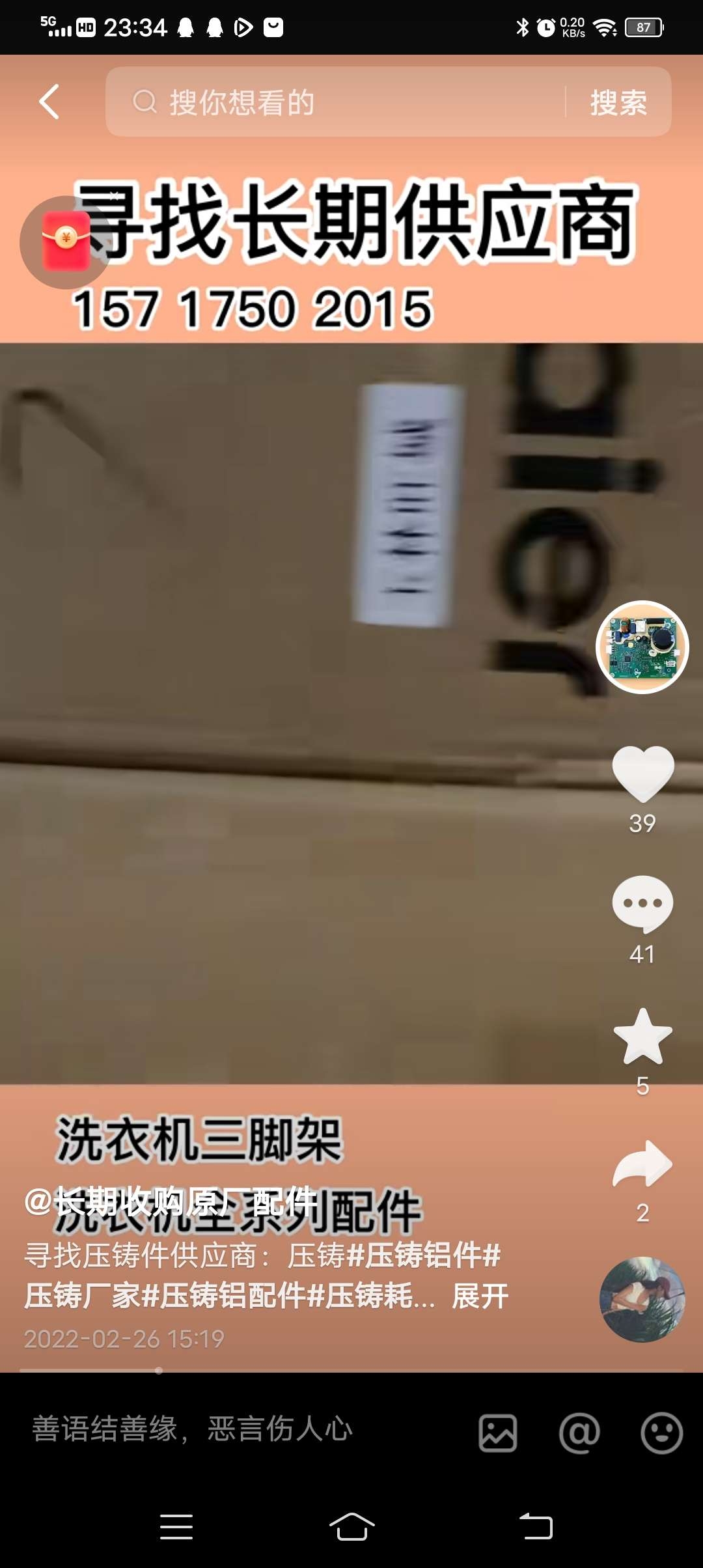Tap the 搜索 button

point(618,102)
